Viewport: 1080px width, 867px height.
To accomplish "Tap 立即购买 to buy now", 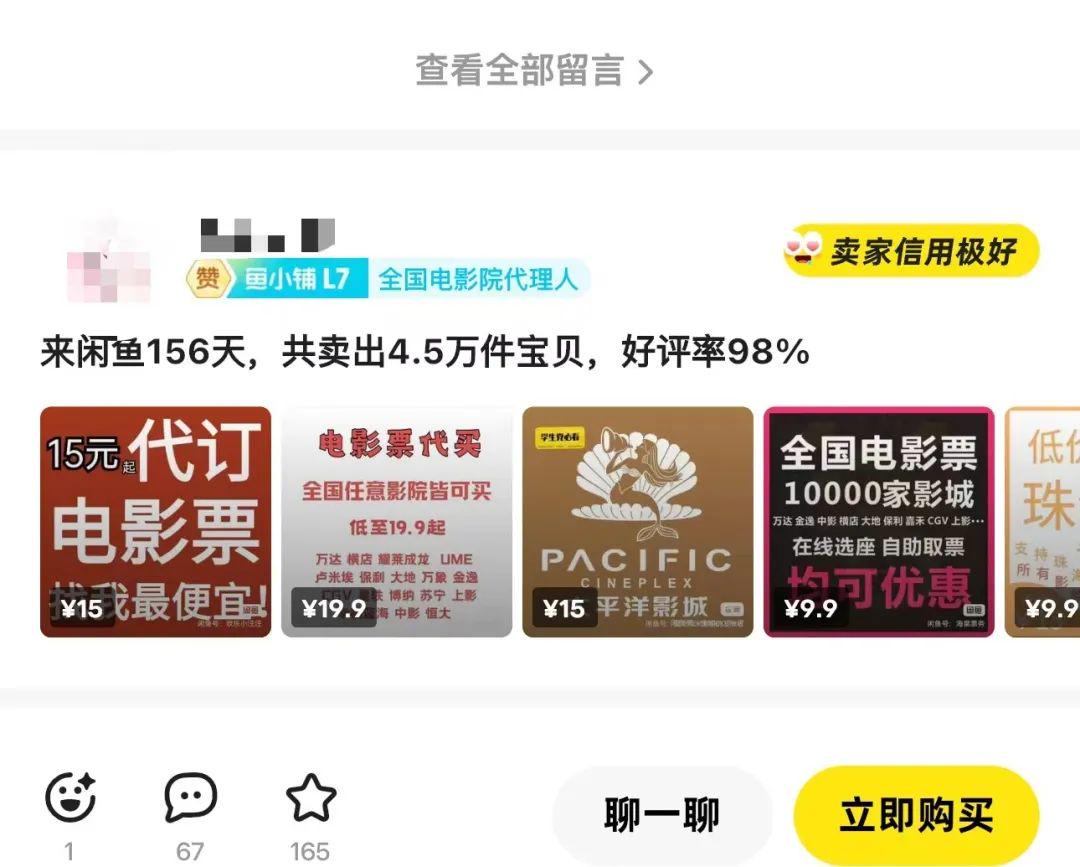I will pos(916,815).
